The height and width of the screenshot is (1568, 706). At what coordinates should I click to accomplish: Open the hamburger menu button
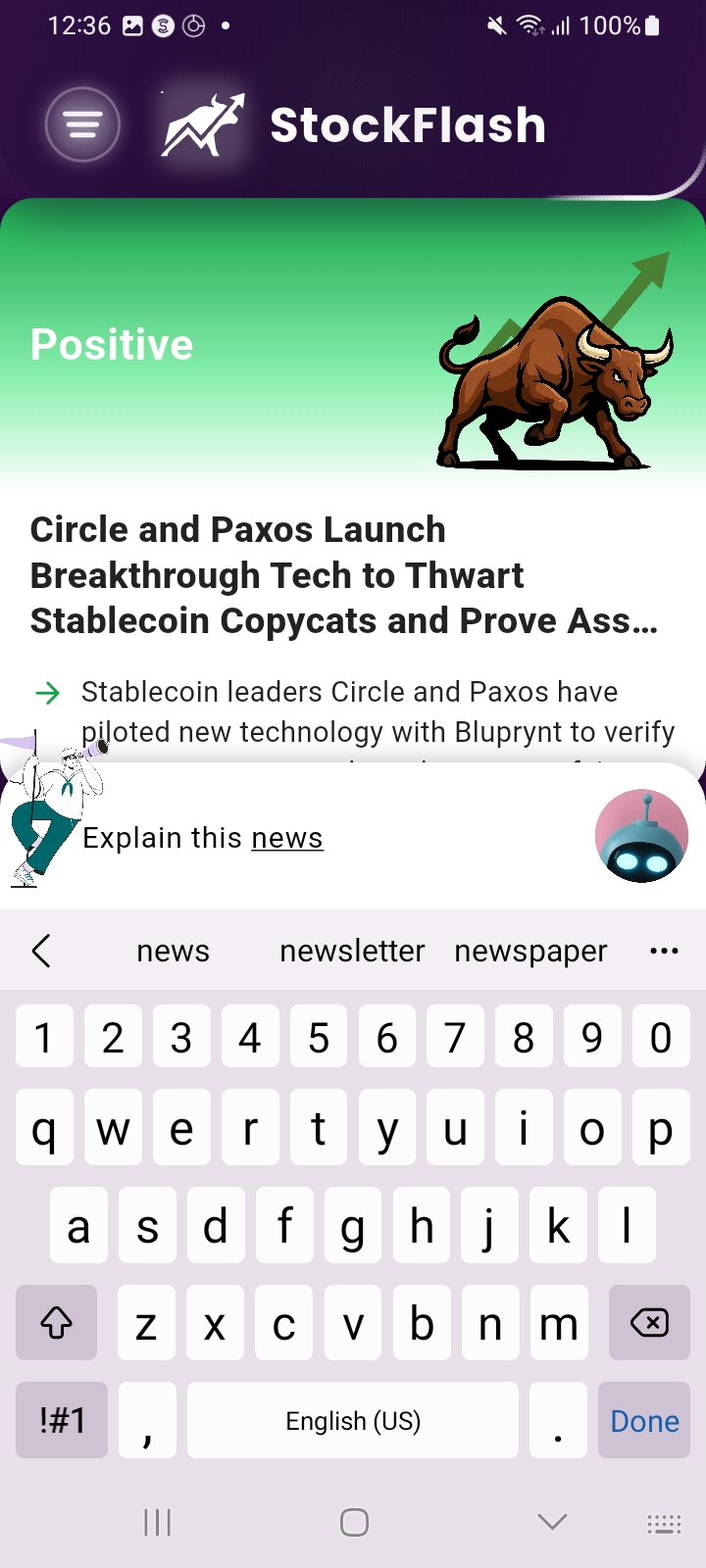click(x=82, y=124)
